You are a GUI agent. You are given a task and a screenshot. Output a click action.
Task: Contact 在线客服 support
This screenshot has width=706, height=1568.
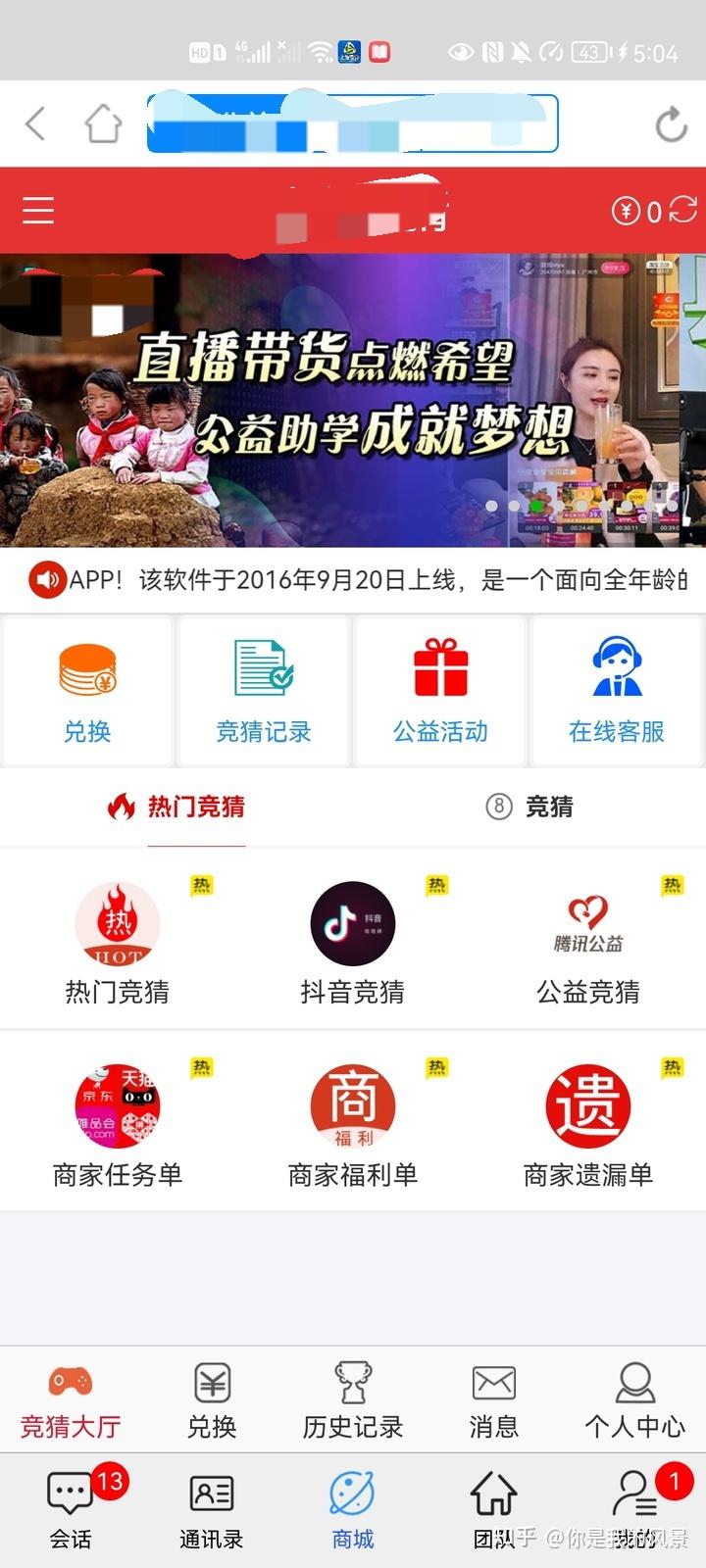click(x=617, y=691)
